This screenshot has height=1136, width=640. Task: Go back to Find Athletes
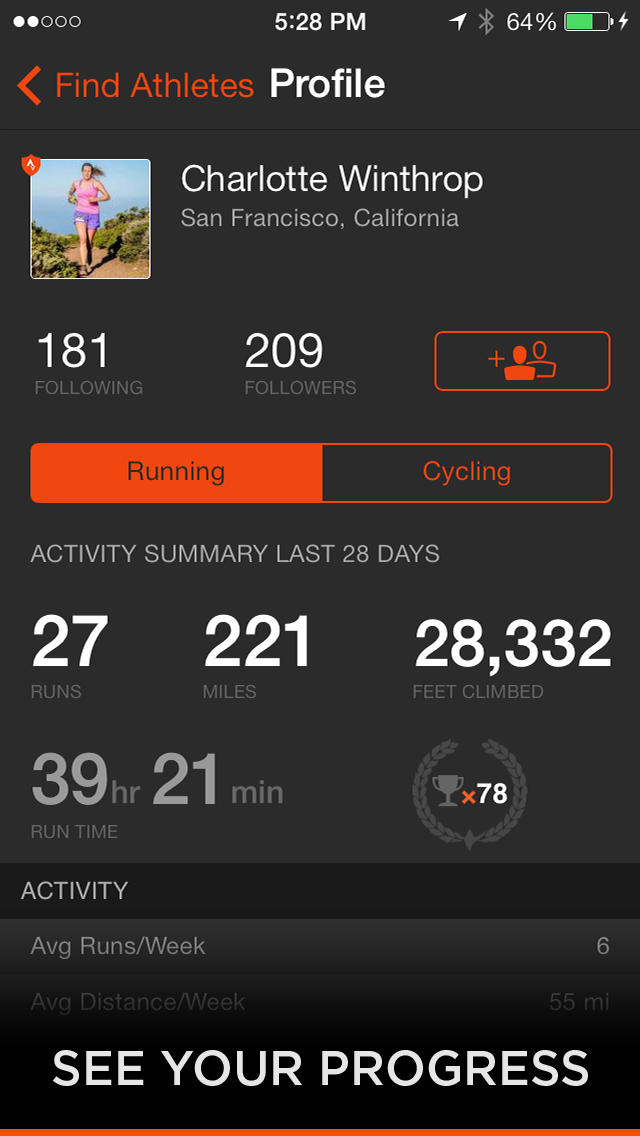click(x=135, y=86)
